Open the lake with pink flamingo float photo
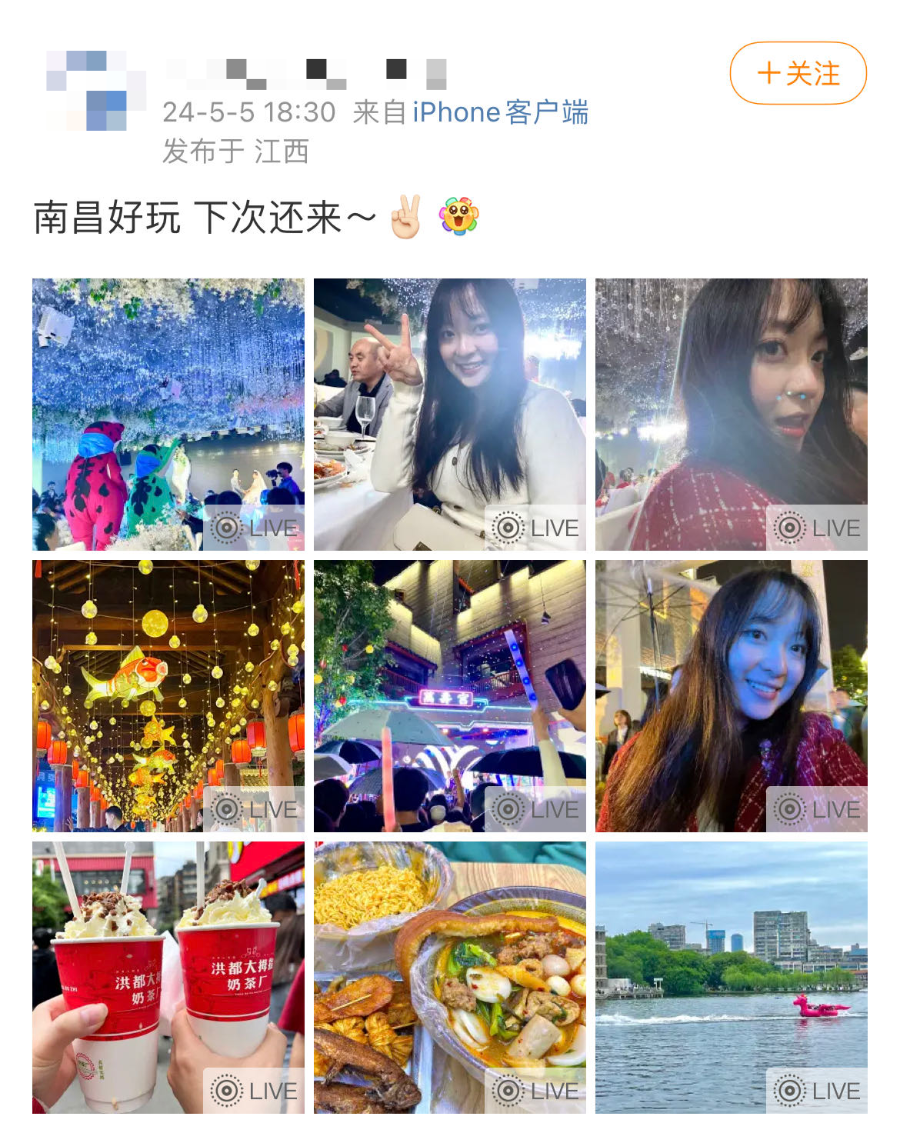Viewport: 900px width, 1133px height. pos(731,977)
